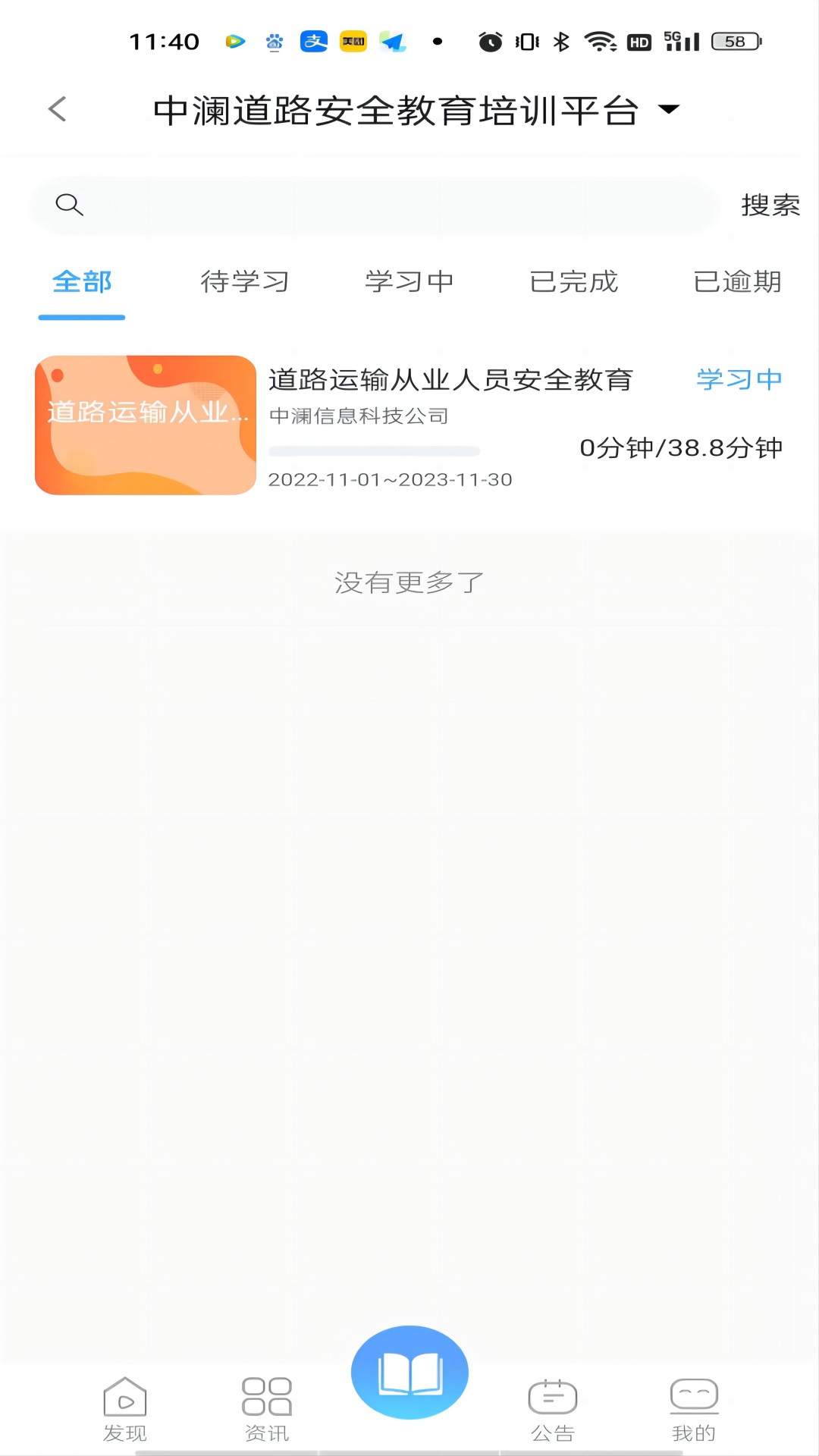Tap the center book study button
Screen dimensions: 819x1456
[409, 1373]
